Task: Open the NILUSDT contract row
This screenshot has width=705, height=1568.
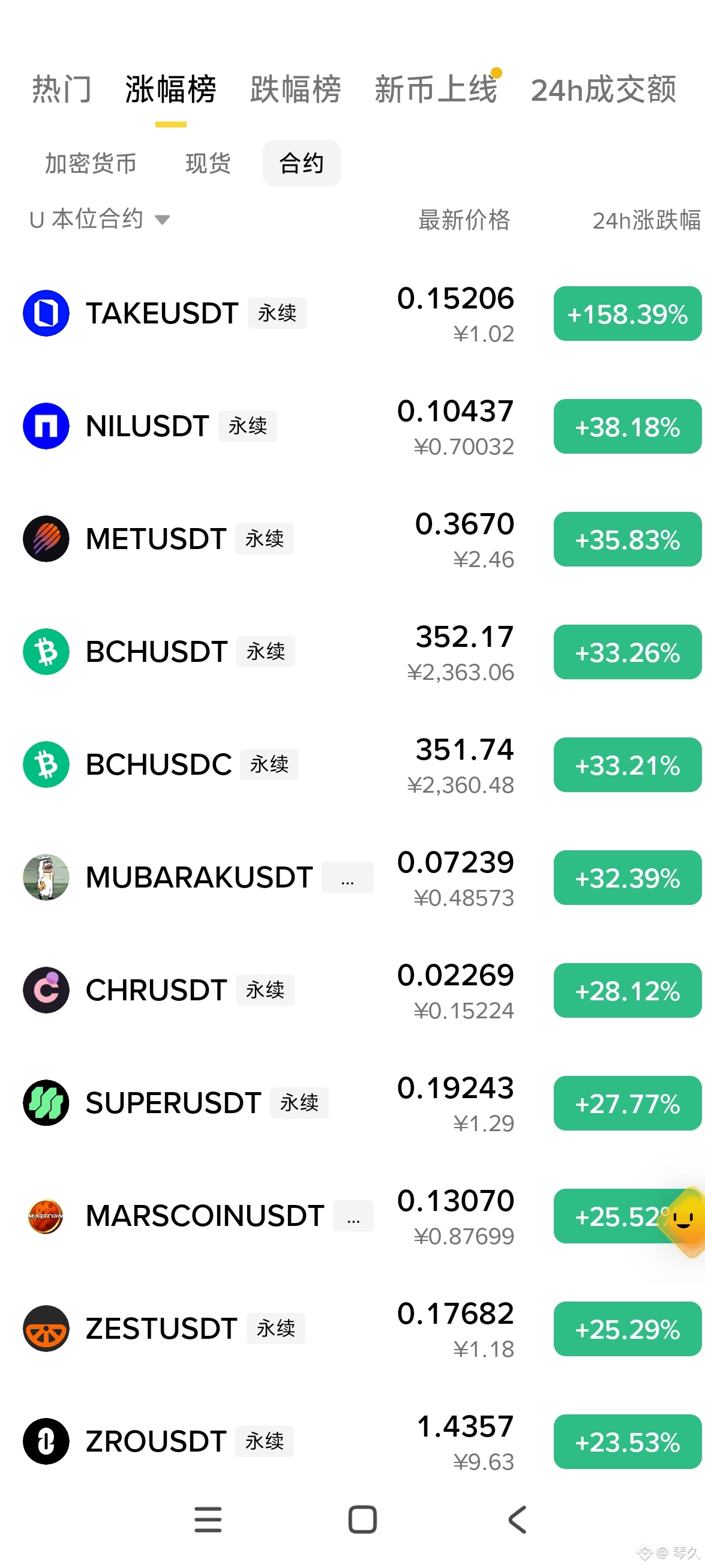Action: [x=353, y=427]
